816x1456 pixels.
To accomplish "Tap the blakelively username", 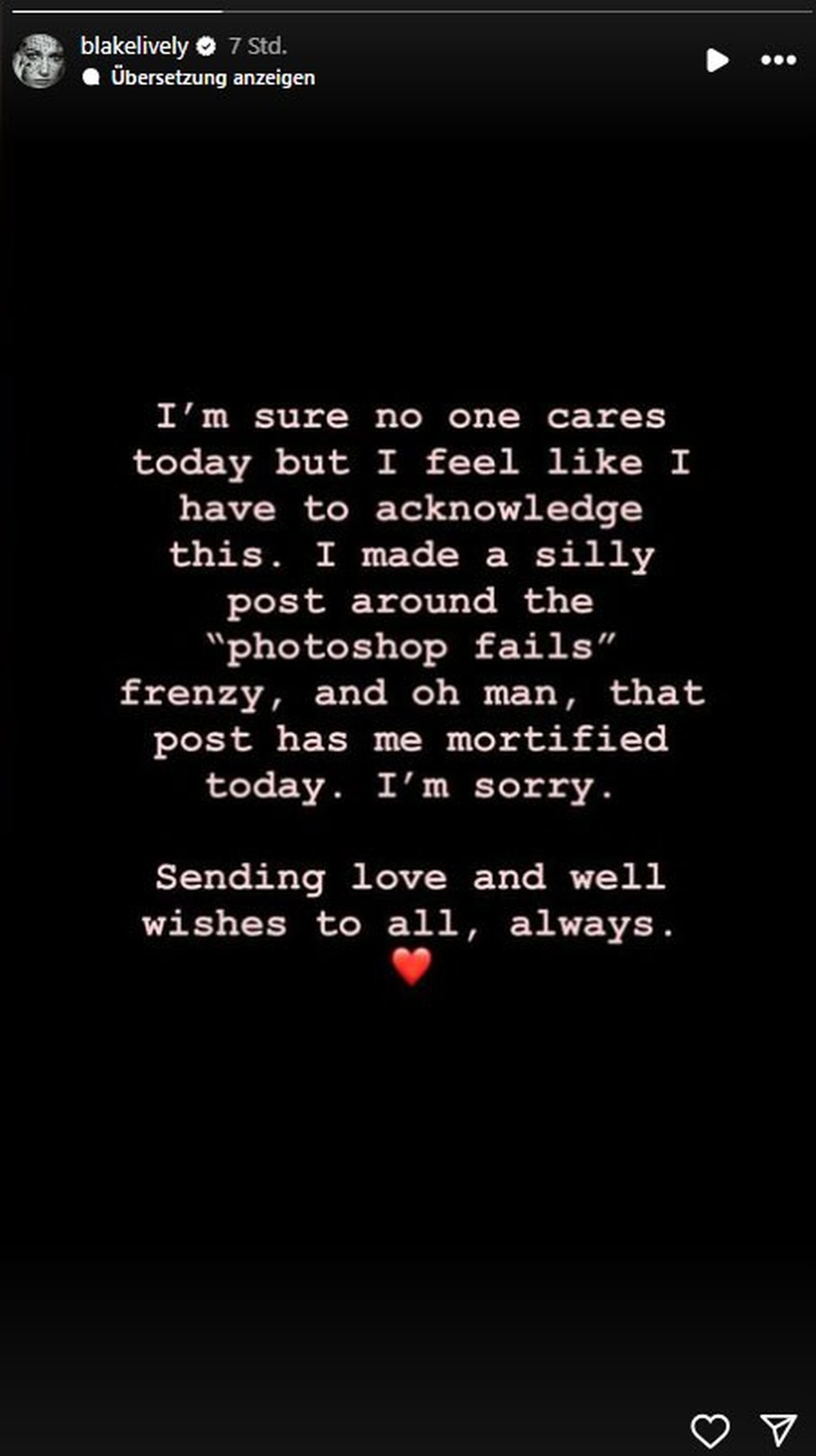I will 134,46.
